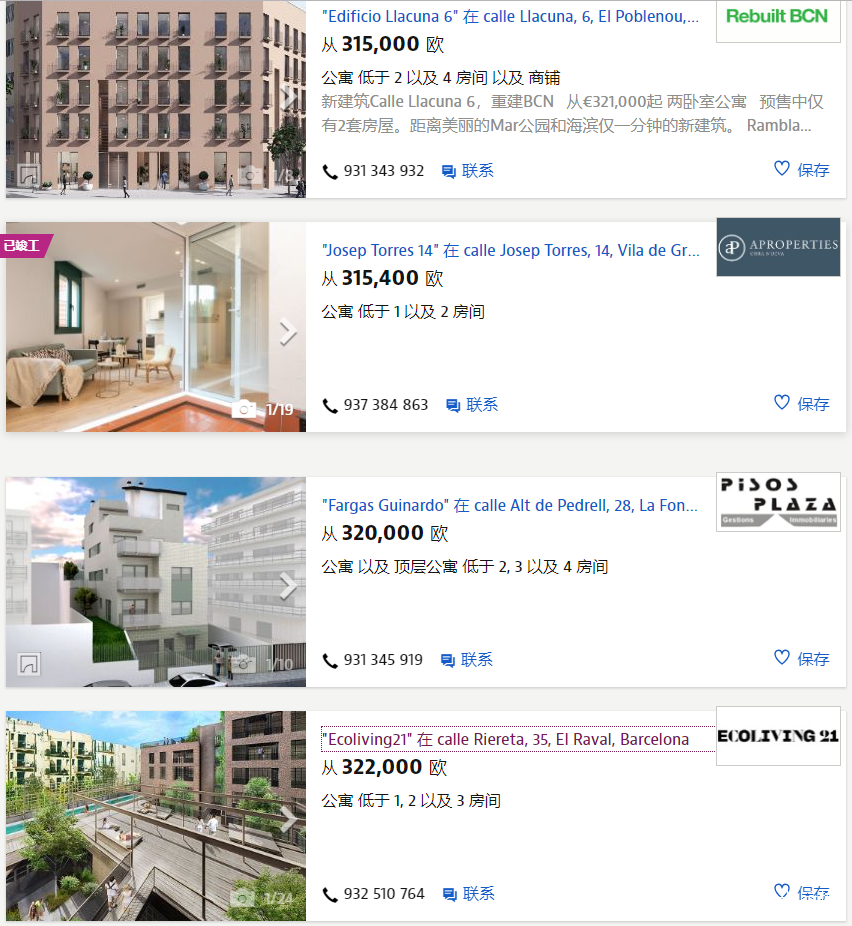The image size is (852, 926).
Task: Save the Edificio Llacuna 6 listing
Action: coord(802,169)
